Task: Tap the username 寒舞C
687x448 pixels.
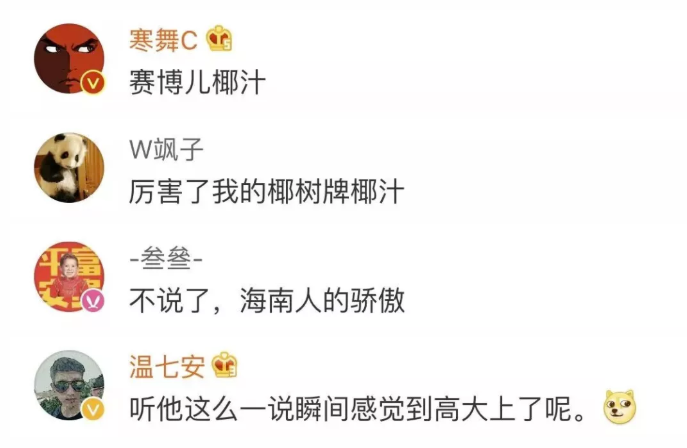Action: 163,40
